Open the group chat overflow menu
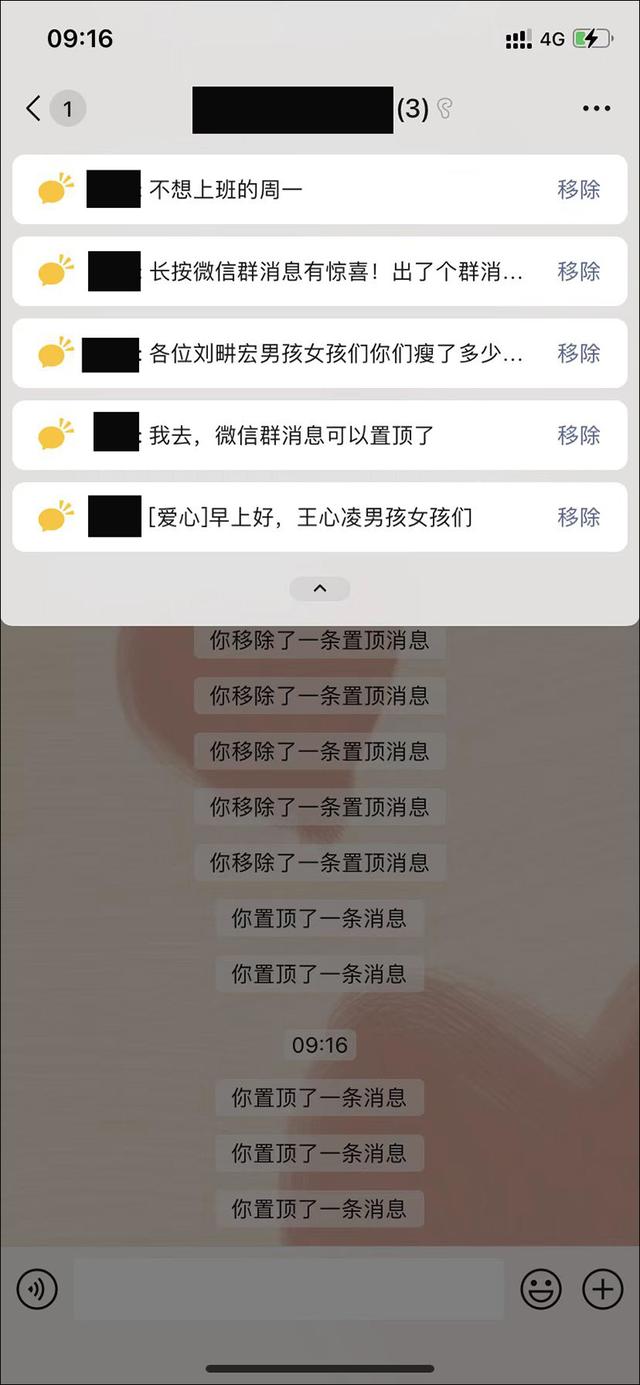 [596, 109]
